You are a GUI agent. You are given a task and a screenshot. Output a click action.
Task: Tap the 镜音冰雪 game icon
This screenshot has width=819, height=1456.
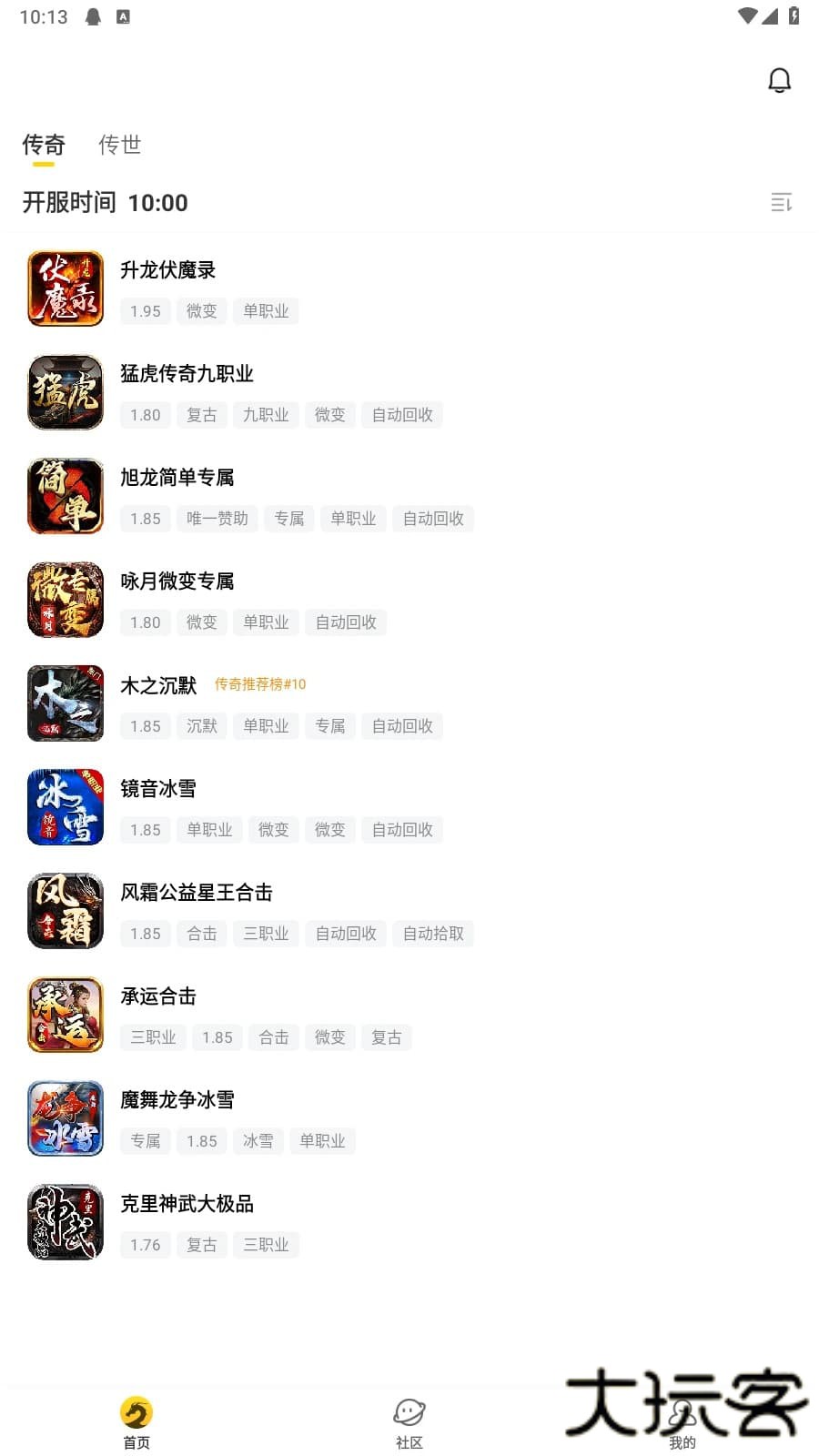(65, 807)
